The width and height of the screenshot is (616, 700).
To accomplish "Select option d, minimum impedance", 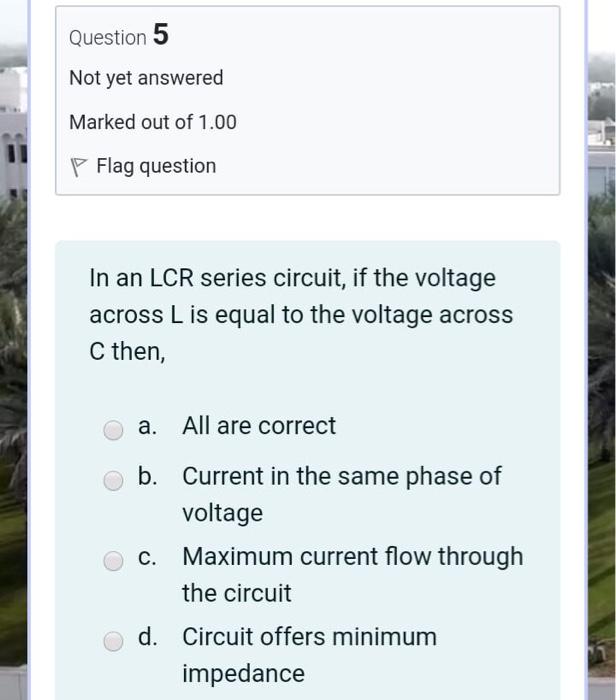I will pyautogui.click(x=114, y=640).
